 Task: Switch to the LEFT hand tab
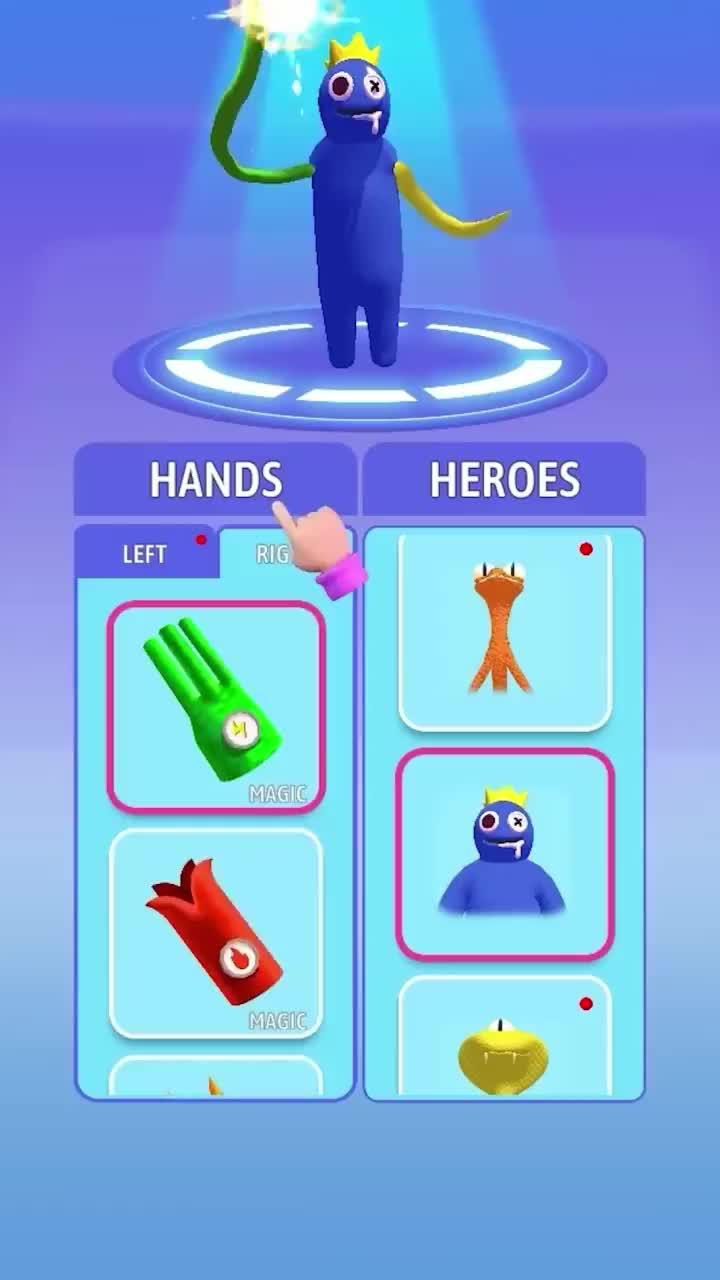click(x=145, y=554)
